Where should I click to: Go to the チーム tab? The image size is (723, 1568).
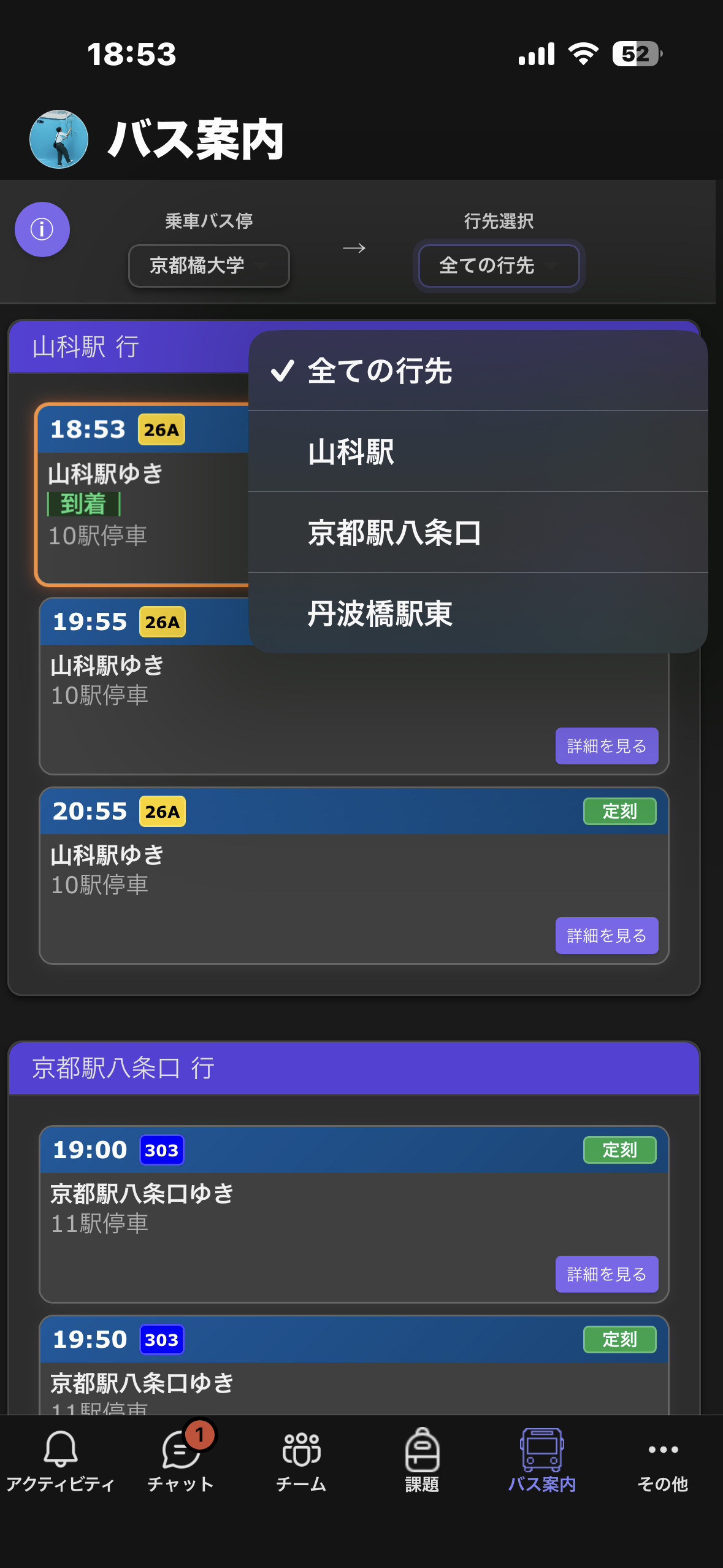click(301, 1461)
